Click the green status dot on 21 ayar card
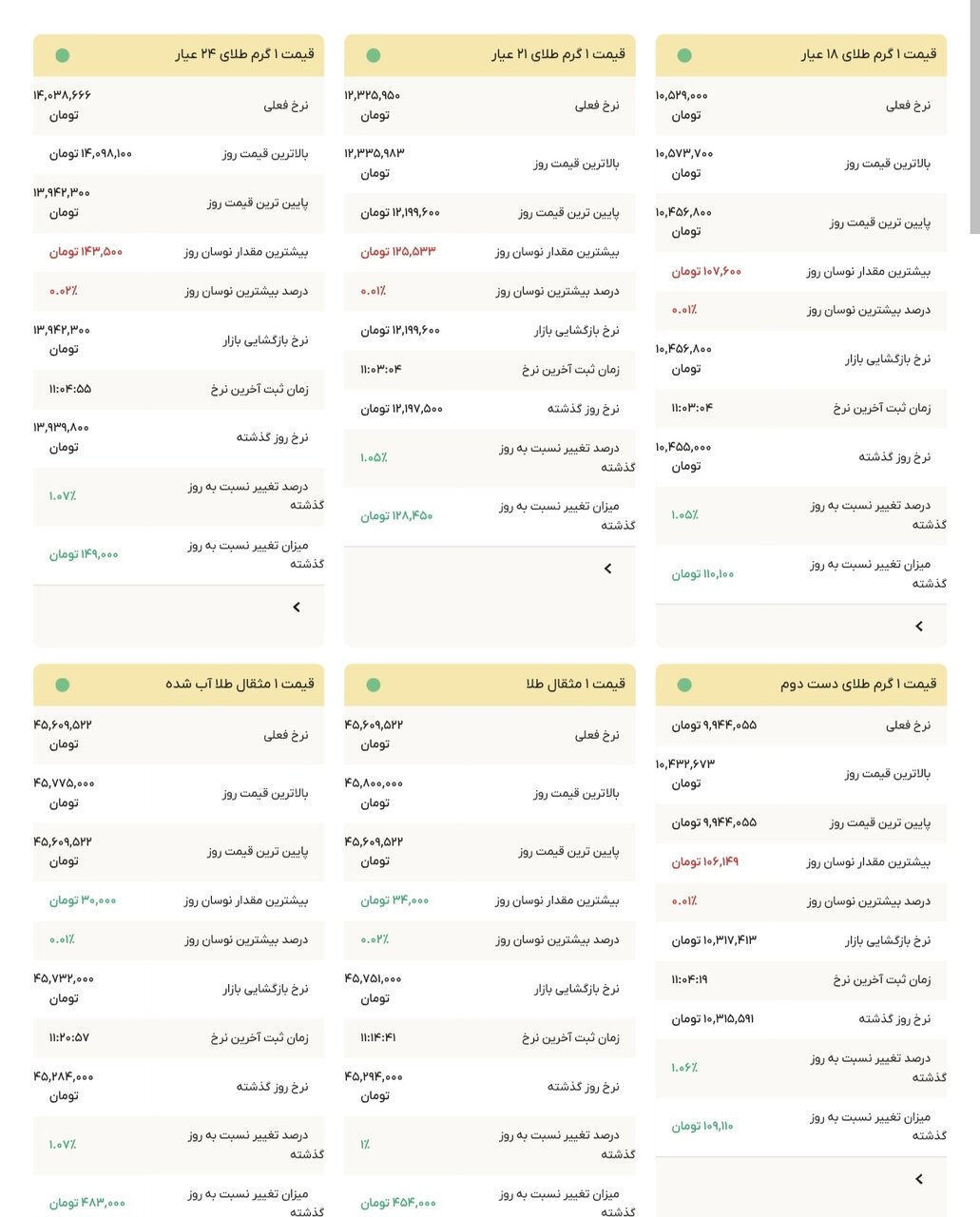The width and height of the screenshot is (980, 1217). [373, 55]
